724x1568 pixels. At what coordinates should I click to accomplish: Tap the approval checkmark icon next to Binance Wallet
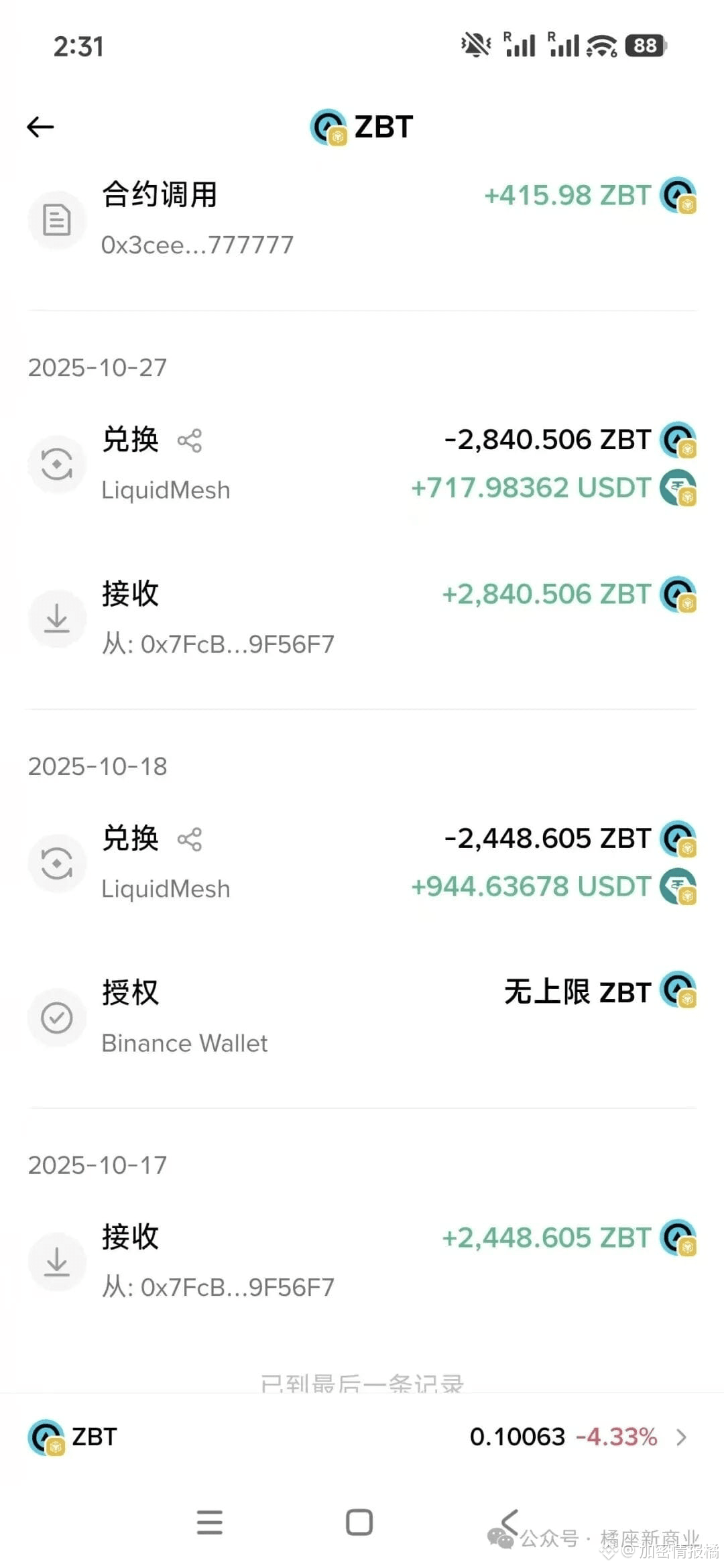tap(57, 1018)
